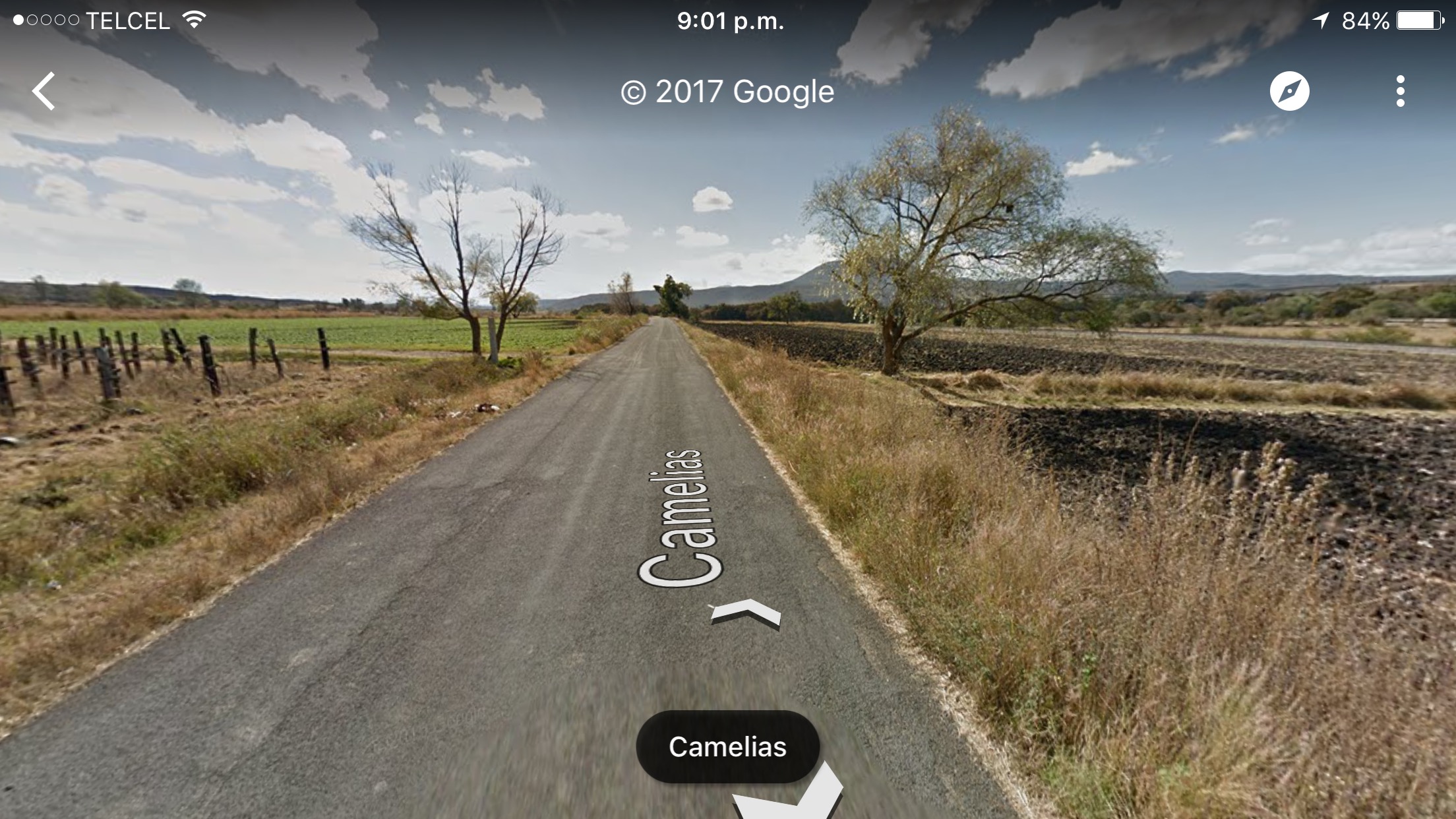Go back from Street View
Viewport: 1456px width, 819px height.
44,91
